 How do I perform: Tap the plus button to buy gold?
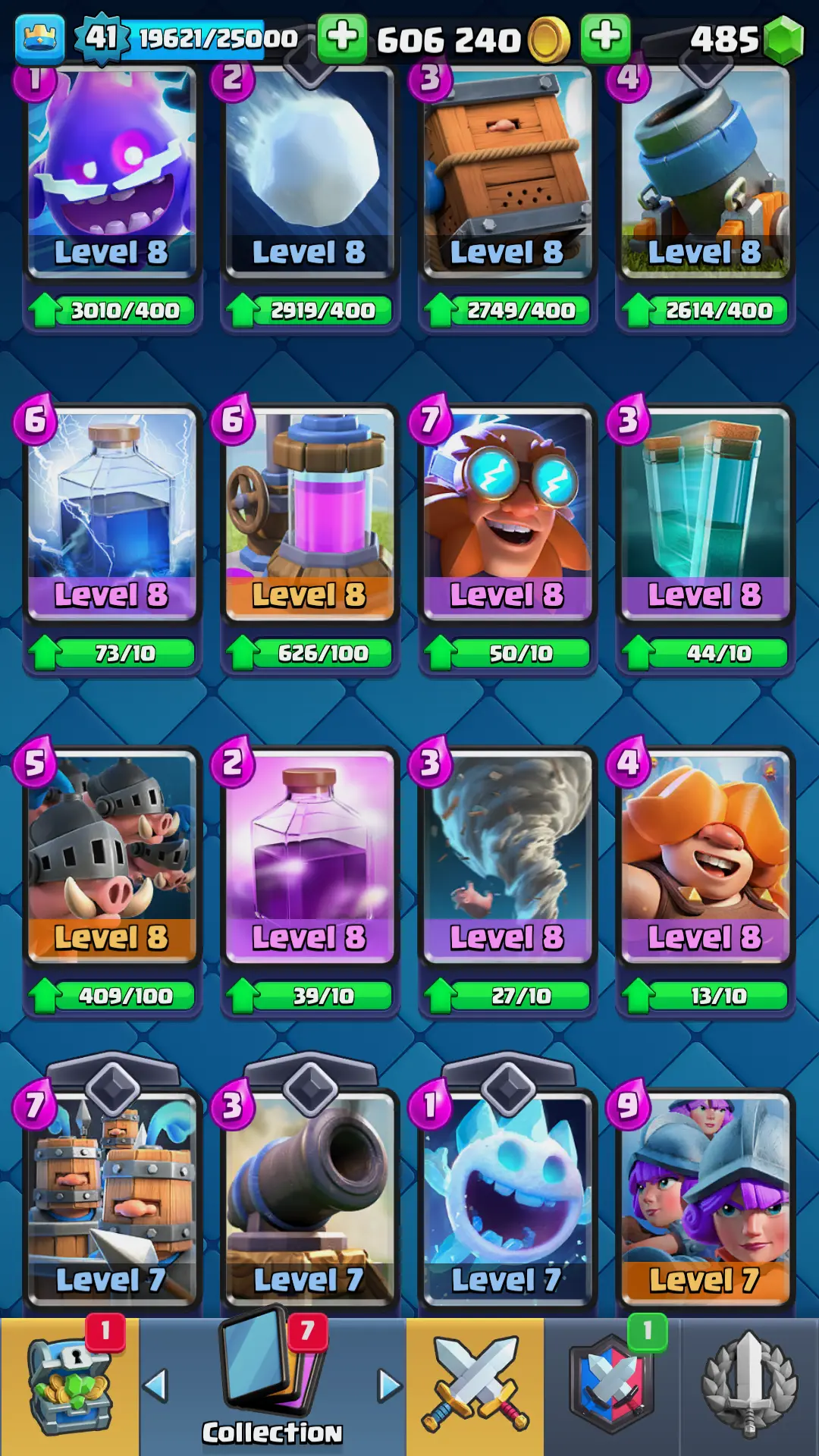(x=342, y=38)
